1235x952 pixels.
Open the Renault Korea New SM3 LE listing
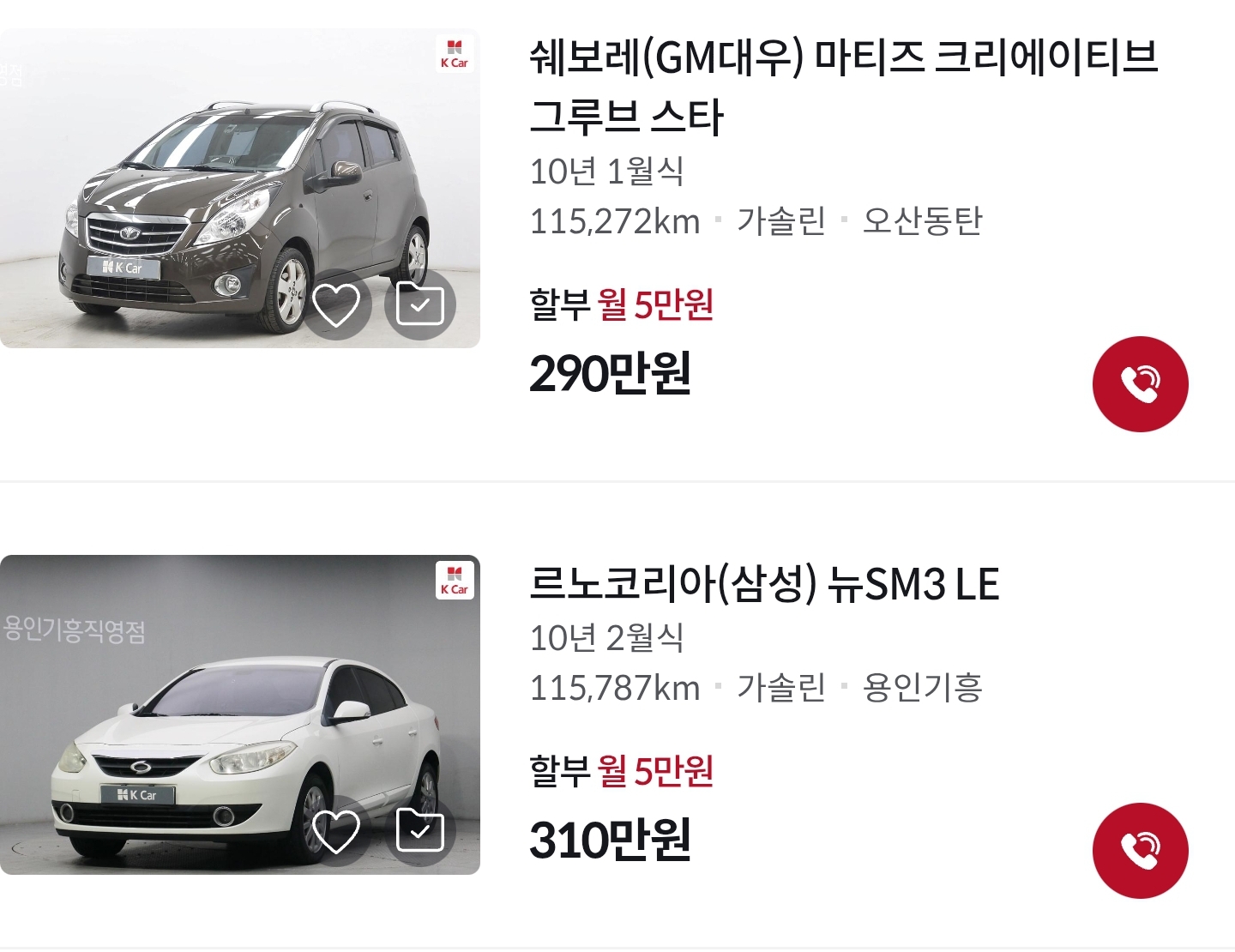pos(764,584)
